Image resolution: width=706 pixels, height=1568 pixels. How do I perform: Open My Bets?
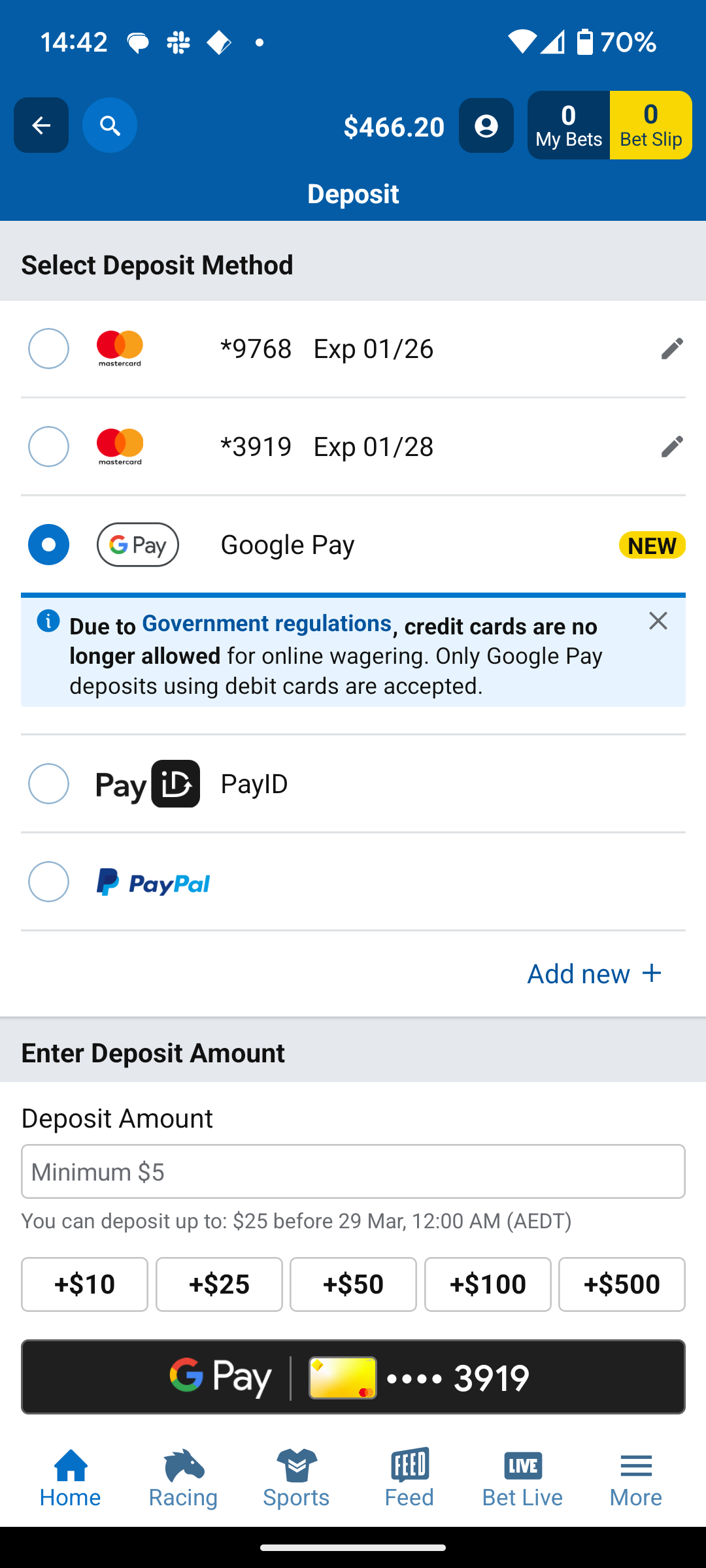[568, 125]
